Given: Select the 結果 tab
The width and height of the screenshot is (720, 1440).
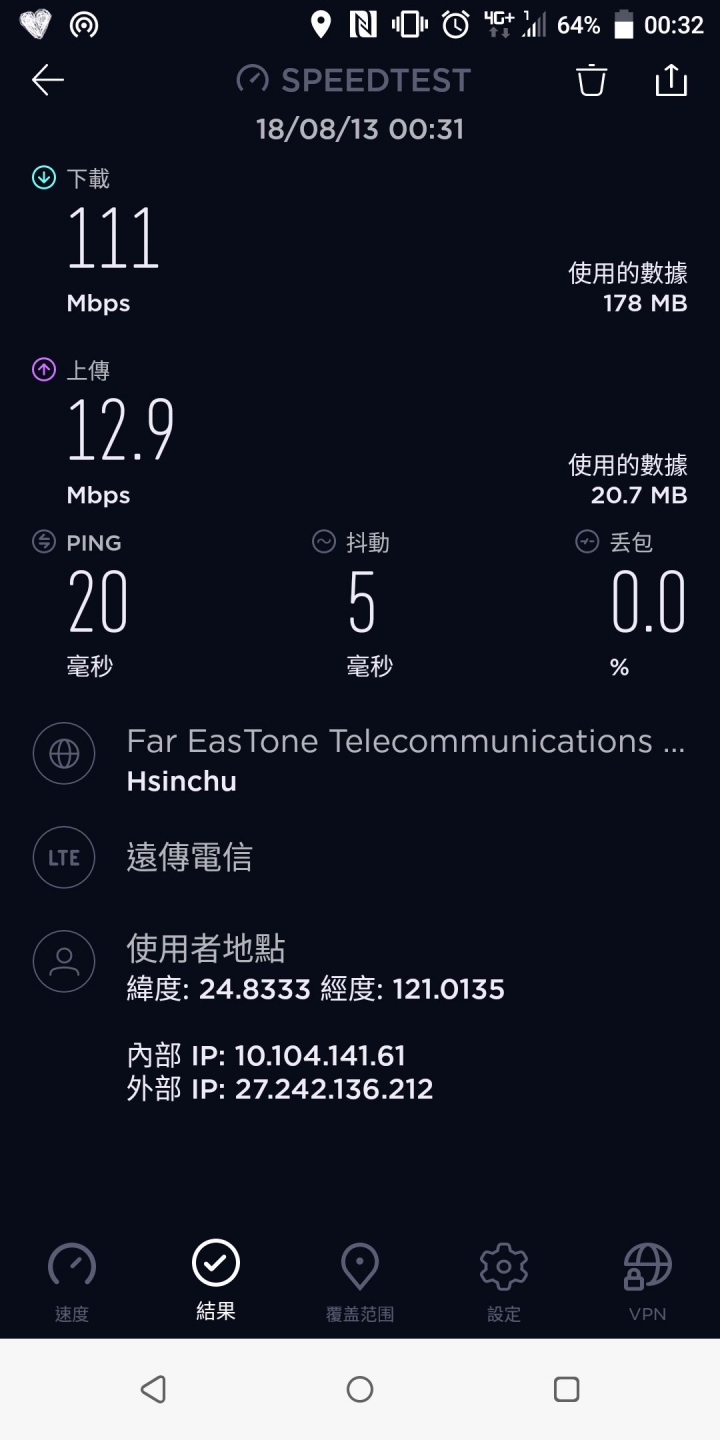Looking at the screenshot, I should click(216, 1281).
